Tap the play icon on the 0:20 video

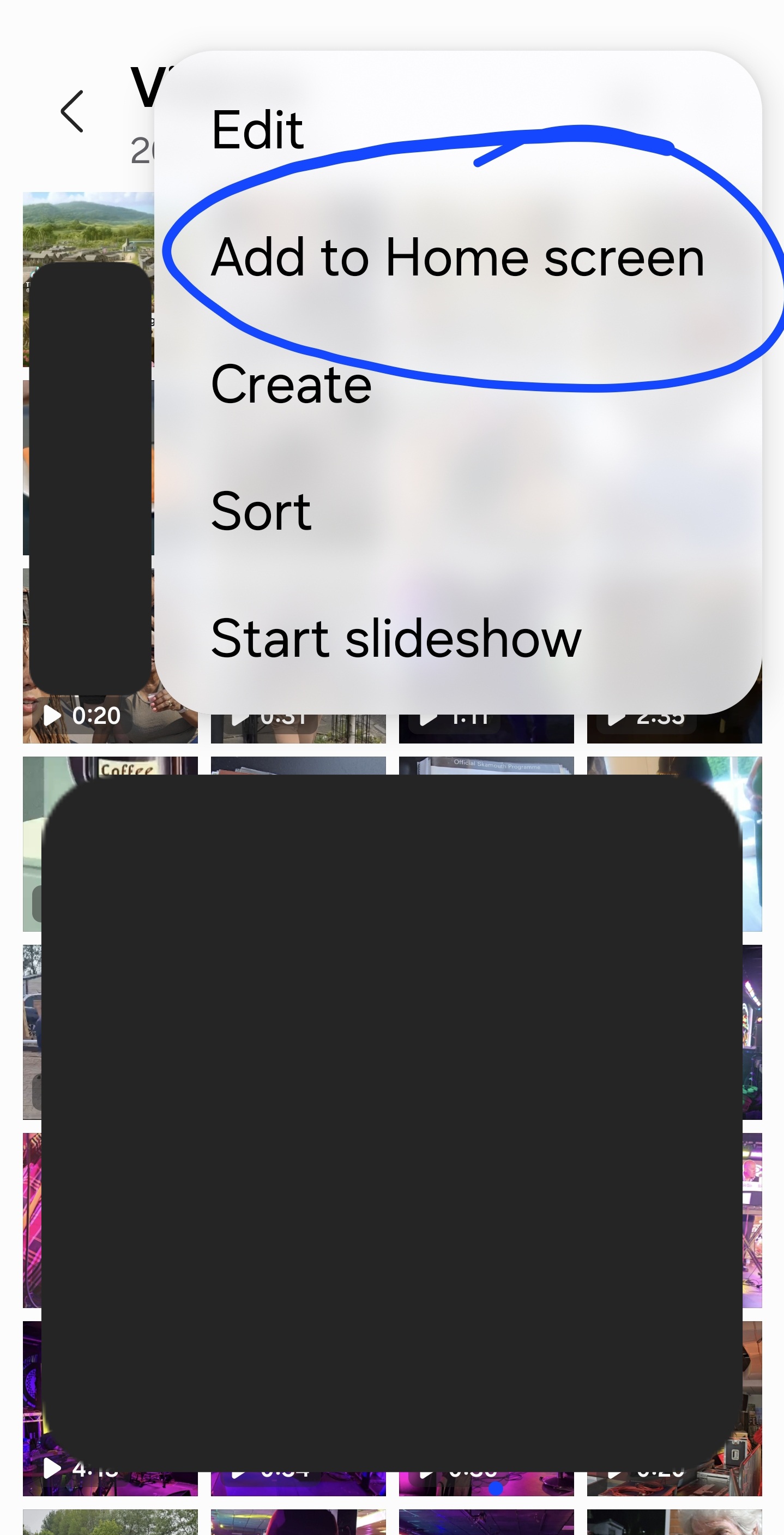(x=52, y=716)
